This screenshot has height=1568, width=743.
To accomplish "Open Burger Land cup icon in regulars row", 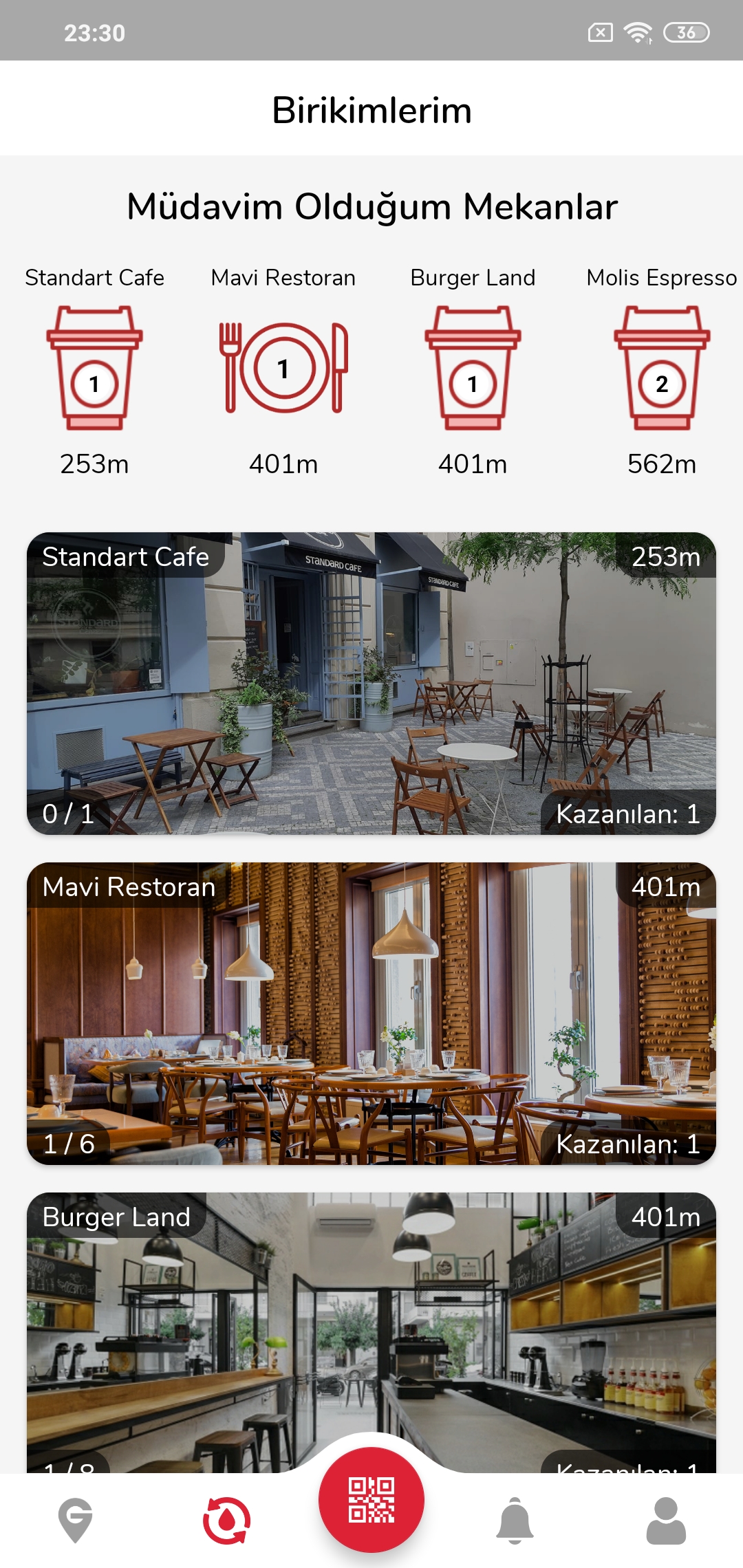I will click(x=473, y=368).
